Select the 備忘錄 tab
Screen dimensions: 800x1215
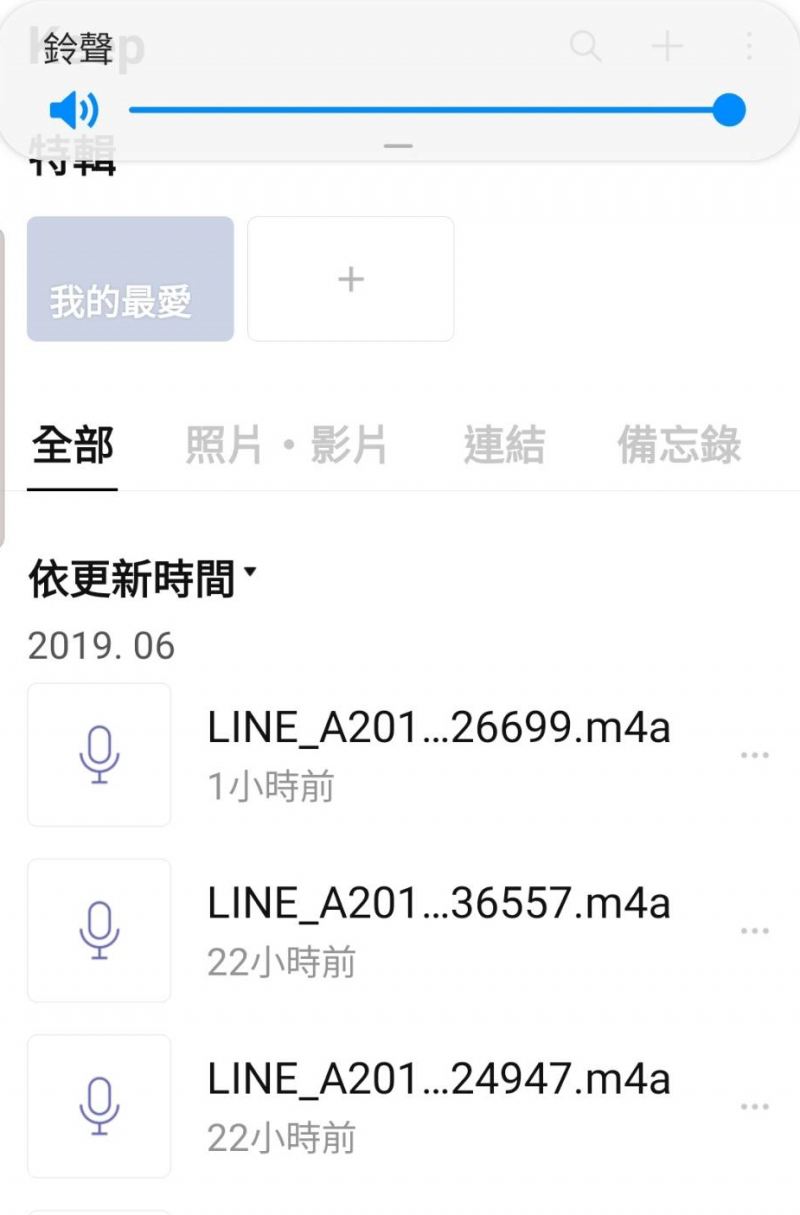pyautogui.click(x=681, y=446)
